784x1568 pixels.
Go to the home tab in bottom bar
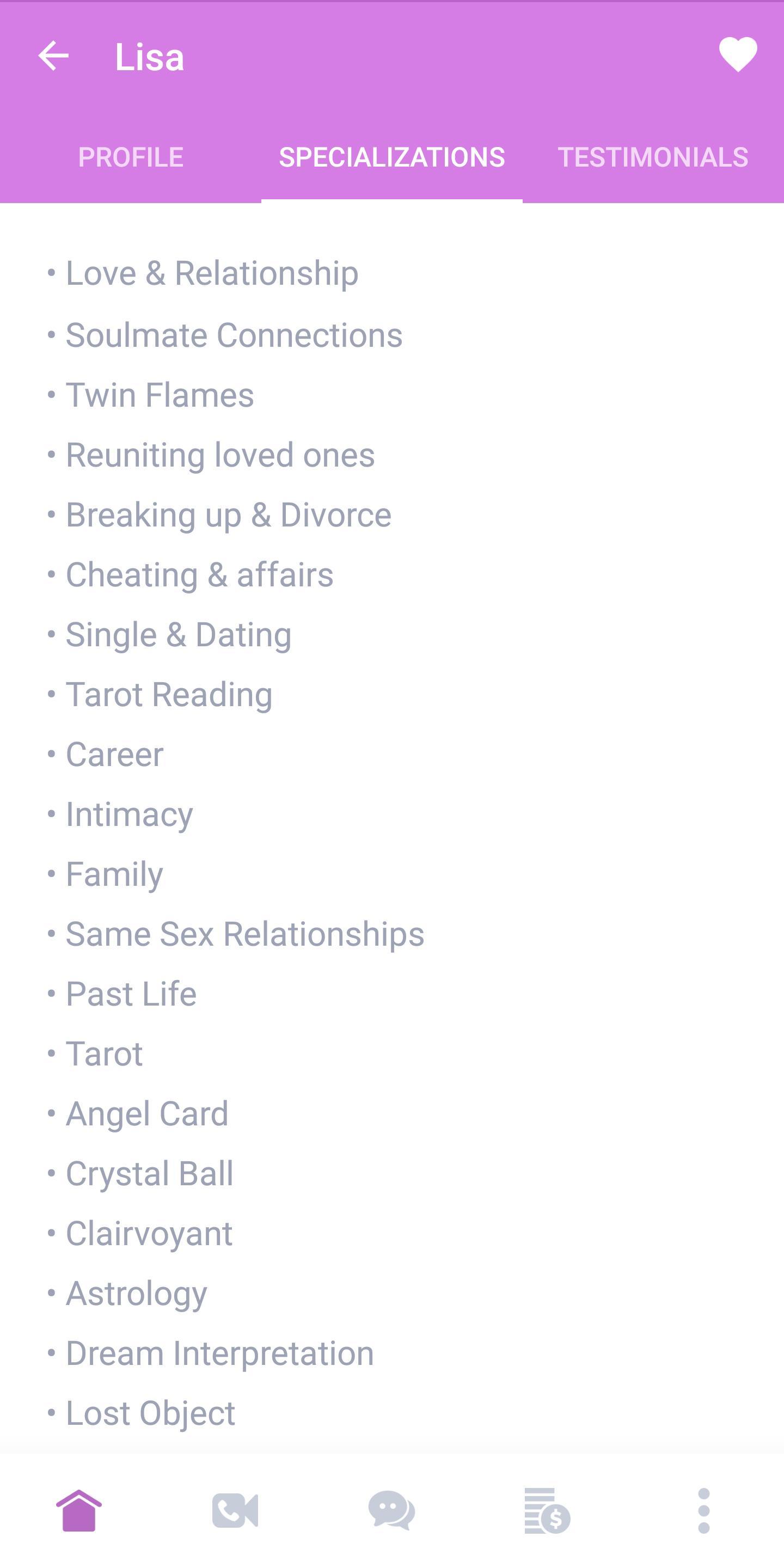[x=78, y=1511]
